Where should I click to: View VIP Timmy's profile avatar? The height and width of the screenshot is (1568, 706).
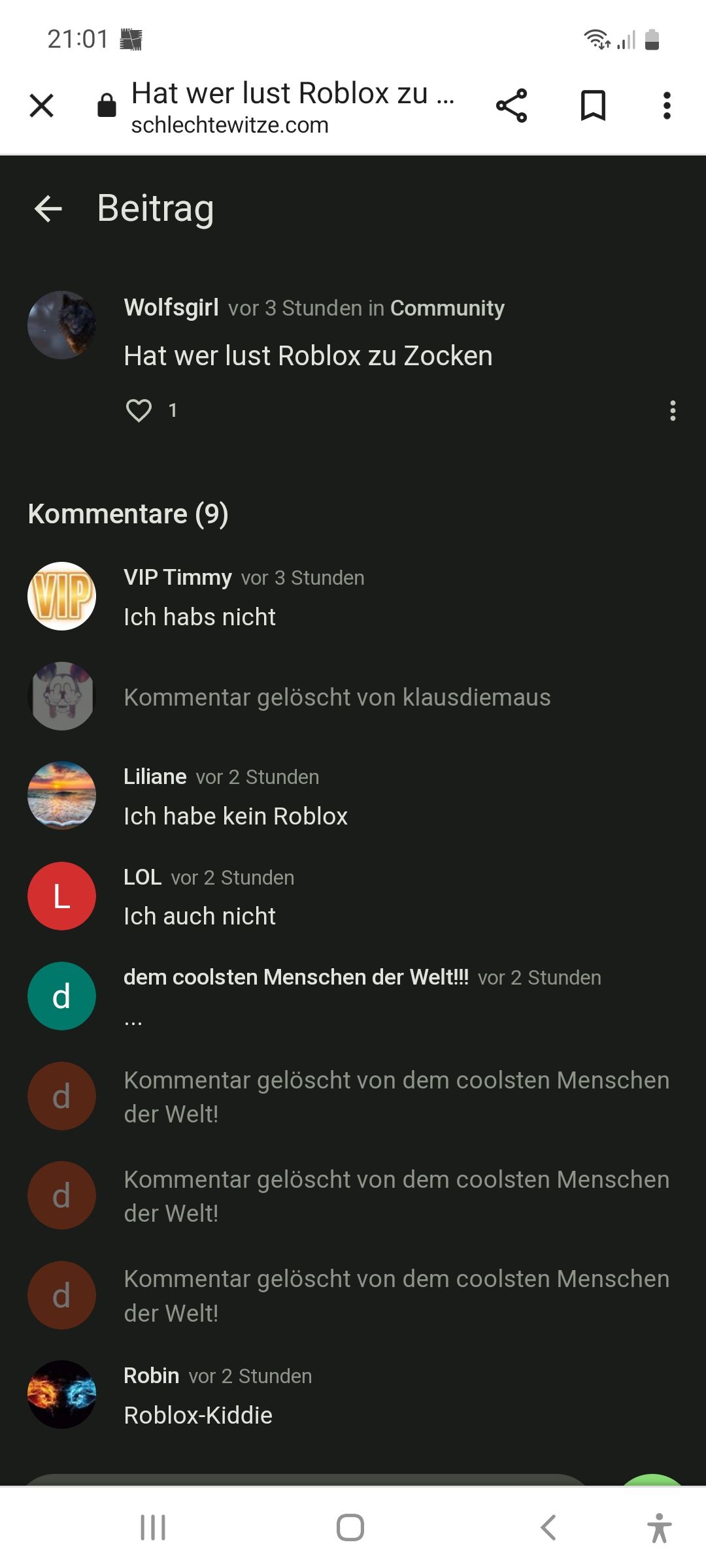pos(61,596)
